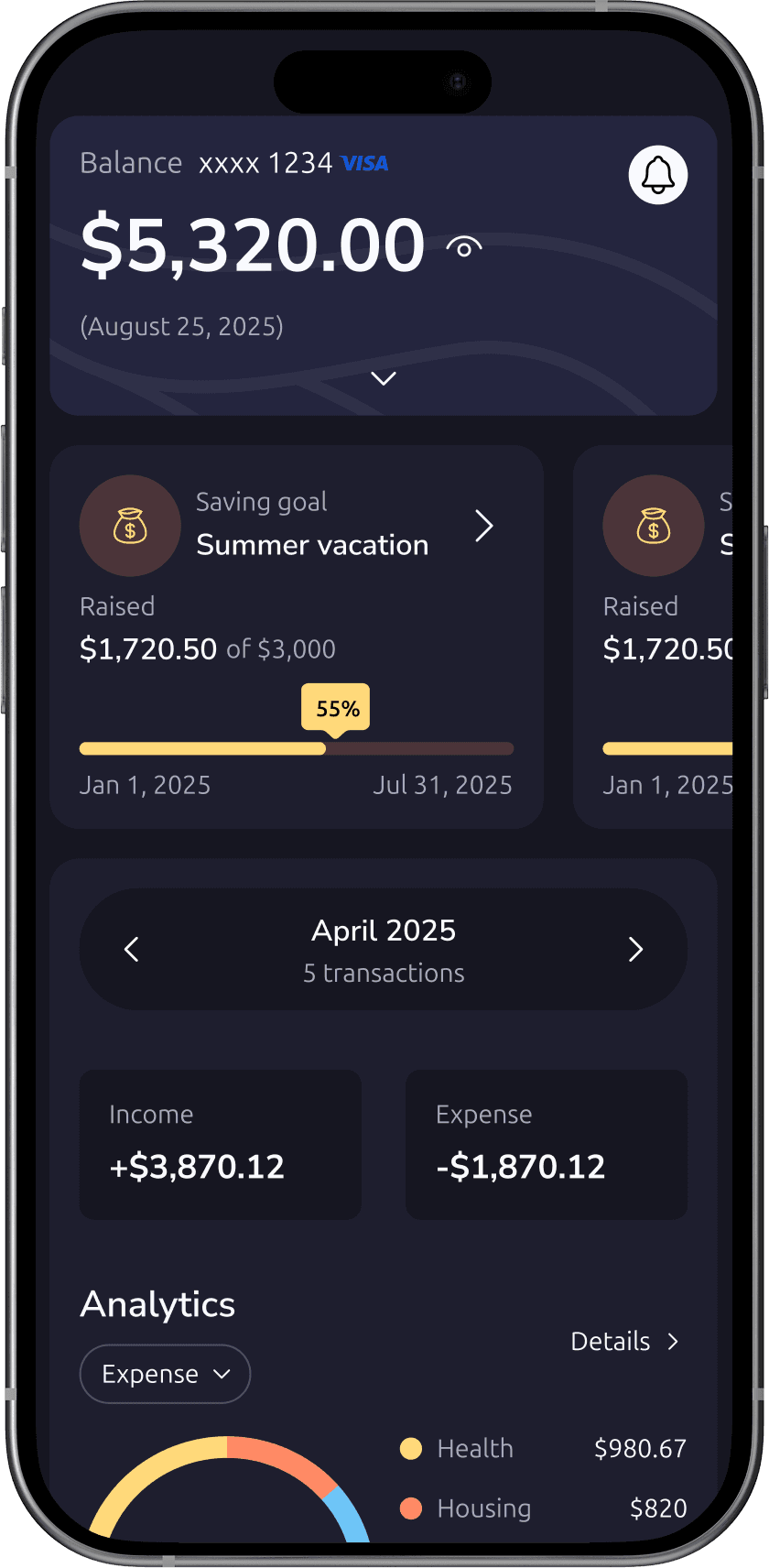Open the Expense dropdown in Analytics

coord(166,1374)
